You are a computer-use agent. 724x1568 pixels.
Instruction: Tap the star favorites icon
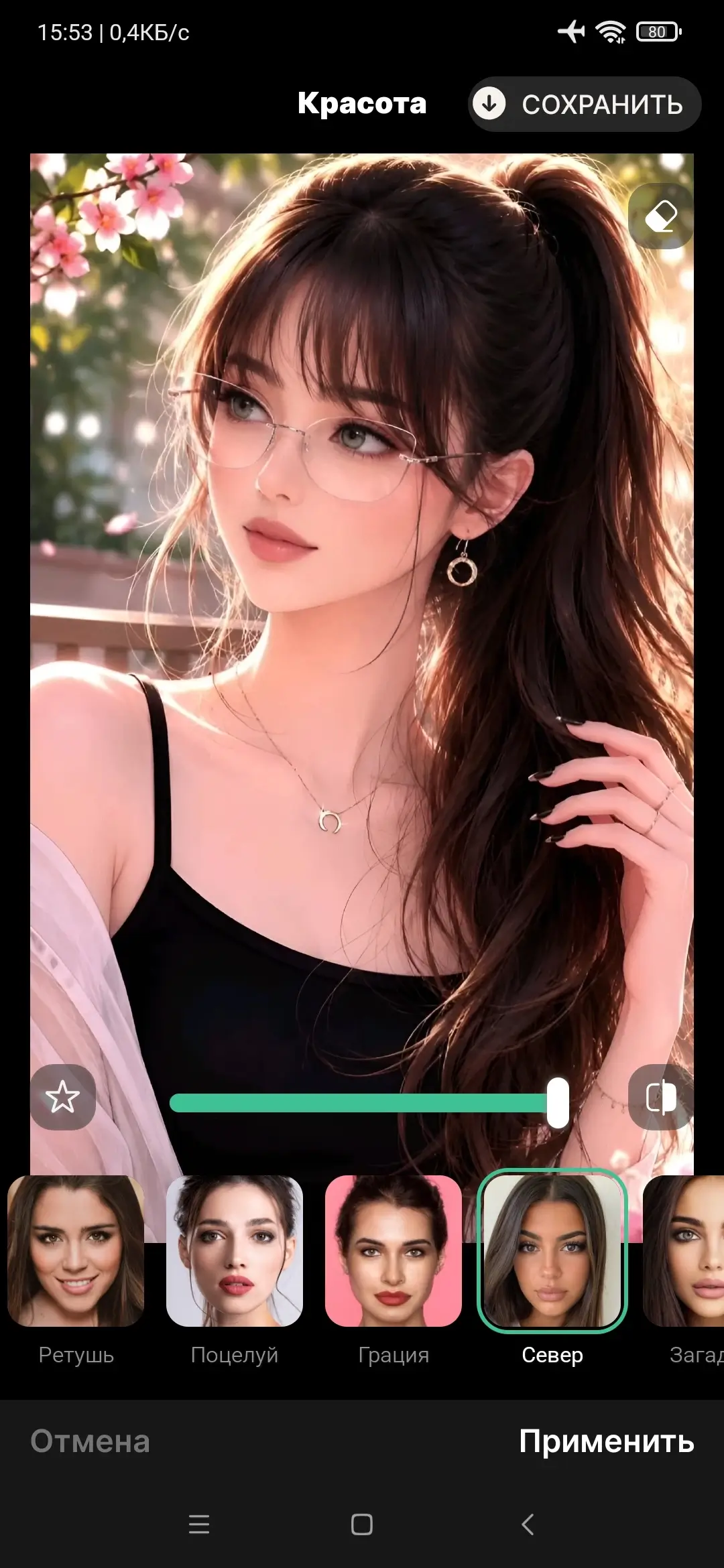tap(63, 1097)
